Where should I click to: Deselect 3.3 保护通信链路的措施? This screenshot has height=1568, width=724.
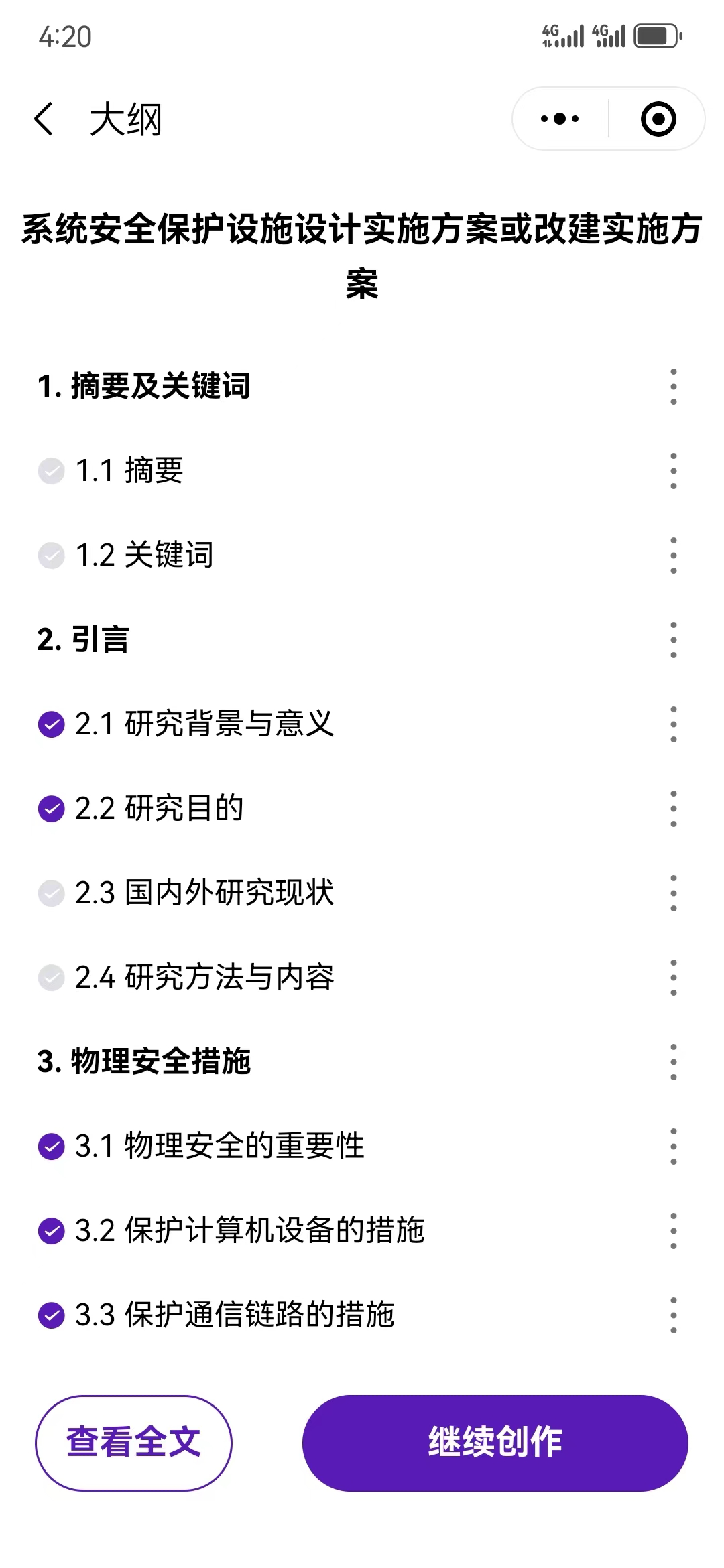52,1315
